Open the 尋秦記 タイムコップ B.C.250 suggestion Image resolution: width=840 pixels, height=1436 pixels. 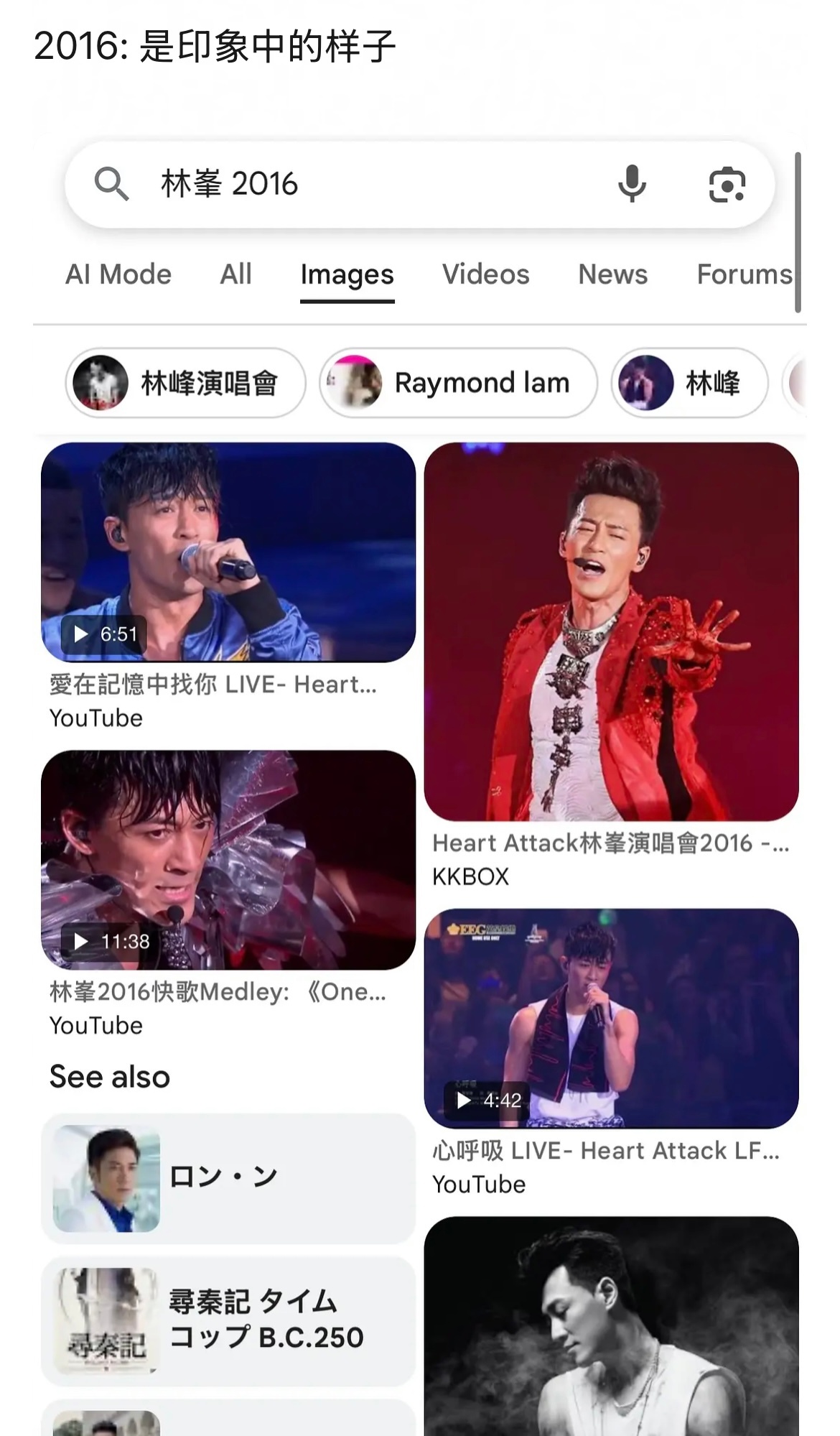[228, 1320]
